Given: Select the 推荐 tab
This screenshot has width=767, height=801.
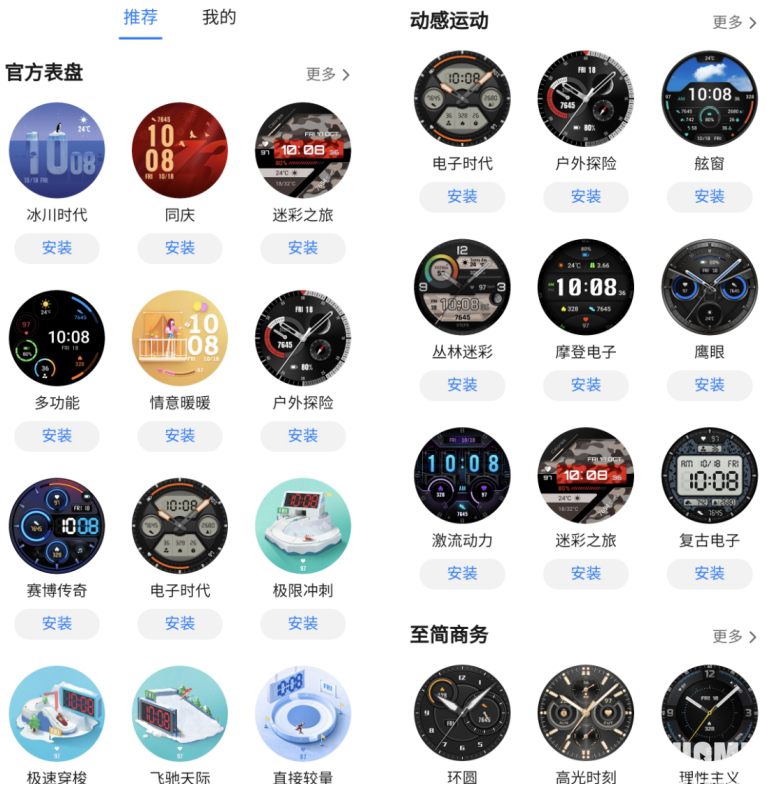Looking at the screenshot, I should coord(140,17).
